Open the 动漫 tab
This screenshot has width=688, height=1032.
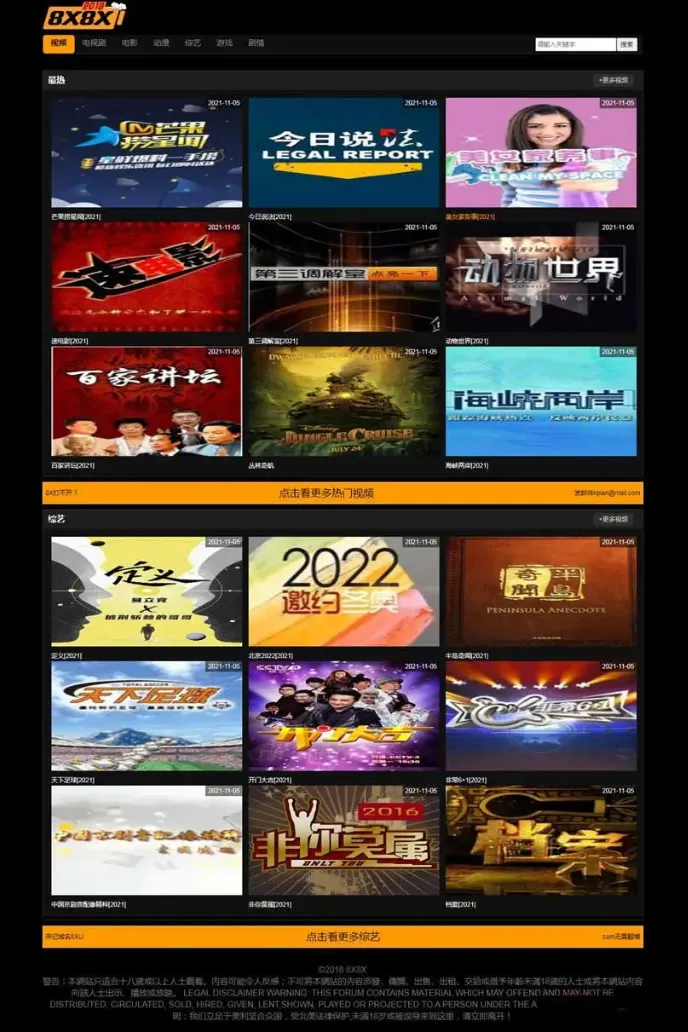coord(161,44)
